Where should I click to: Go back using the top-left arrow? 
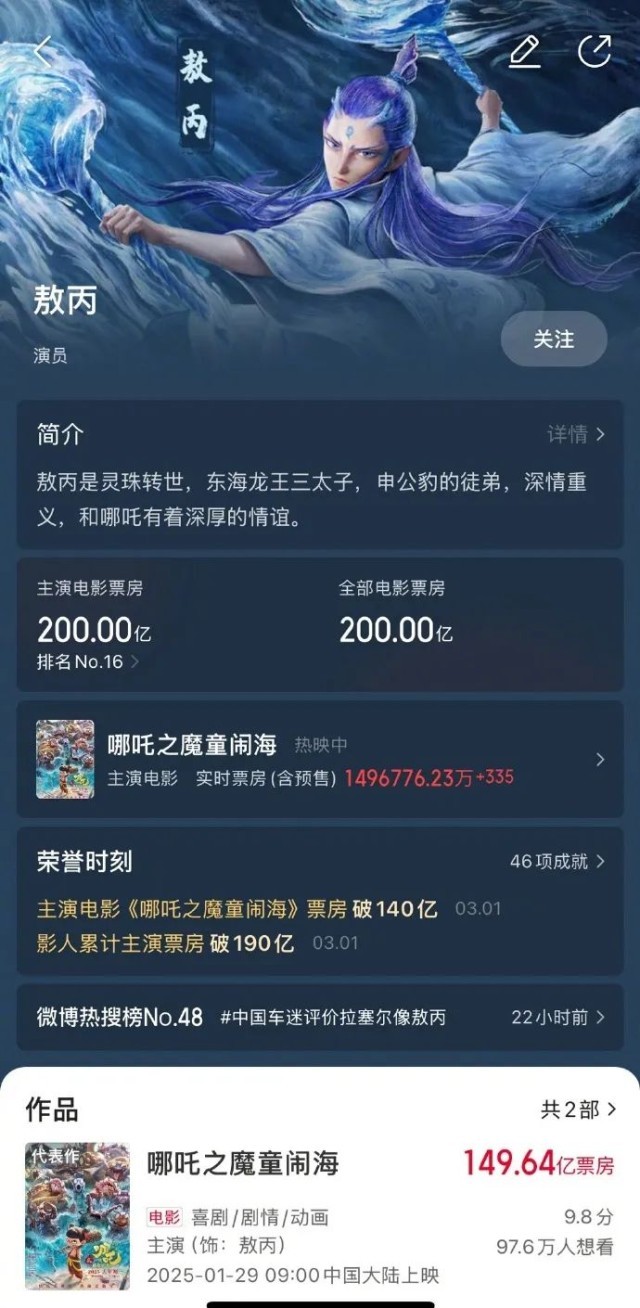42,52
